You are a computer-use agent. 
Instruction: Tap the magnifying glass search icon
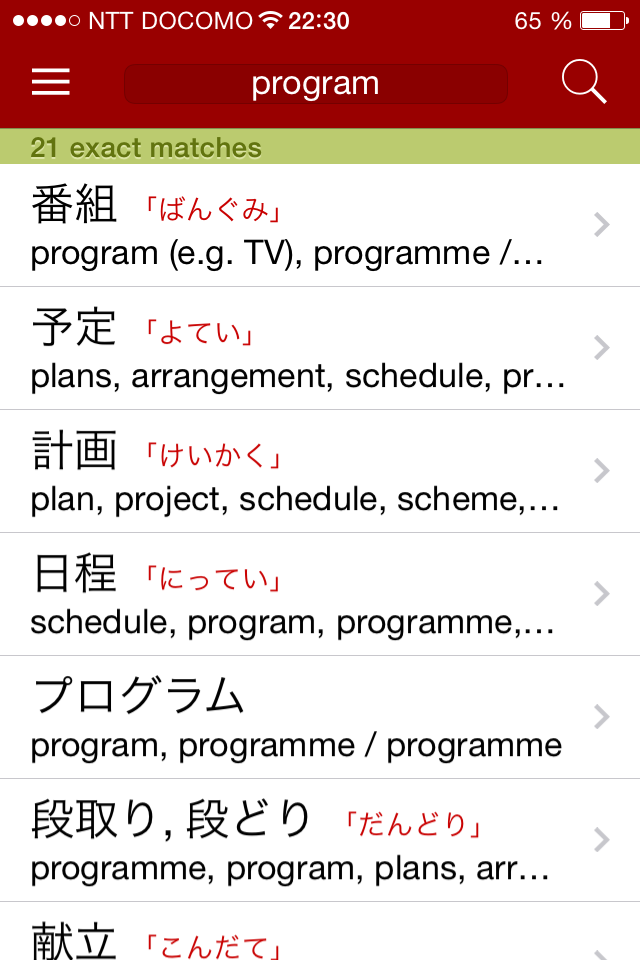click(x=584, y=82)
